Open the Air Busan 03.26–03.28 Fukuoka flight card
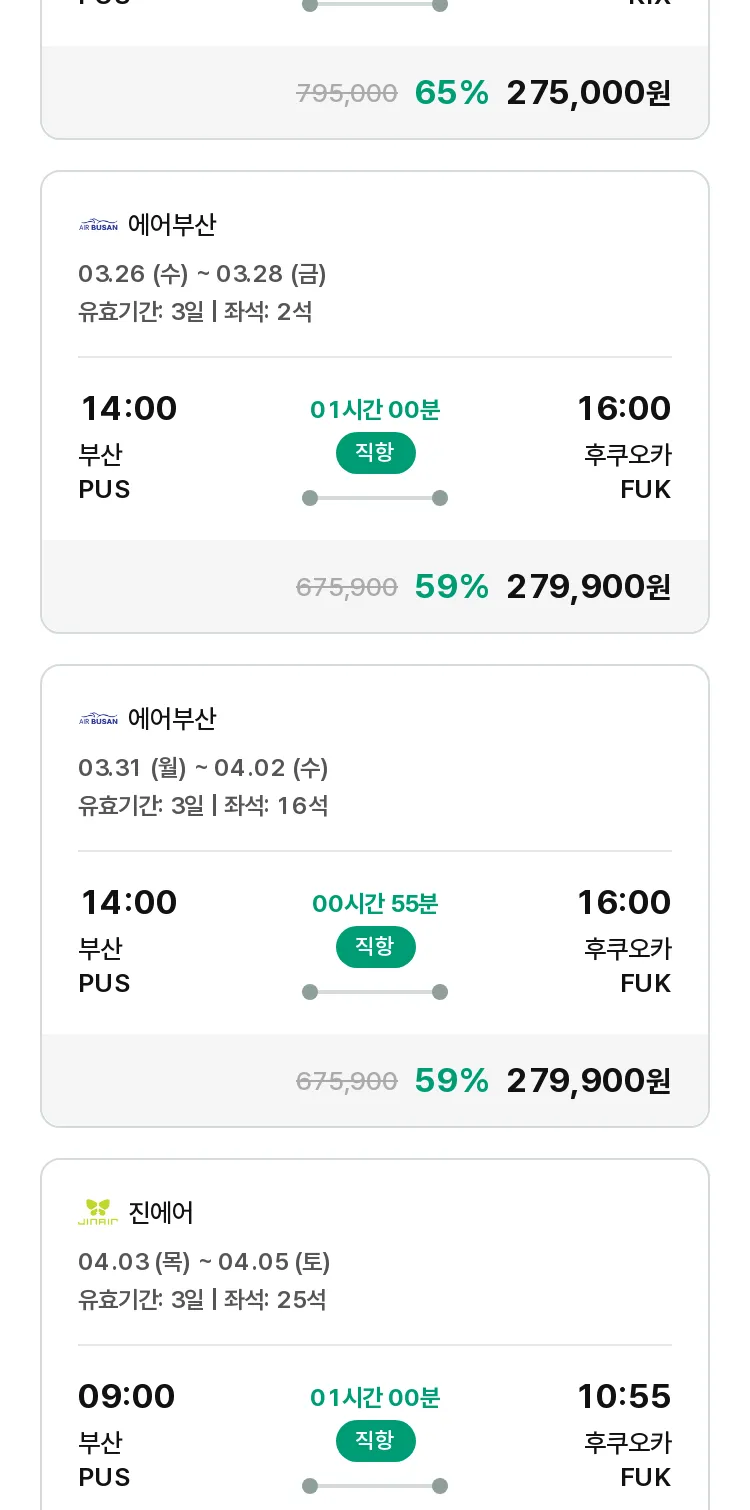 coord(375,402)
